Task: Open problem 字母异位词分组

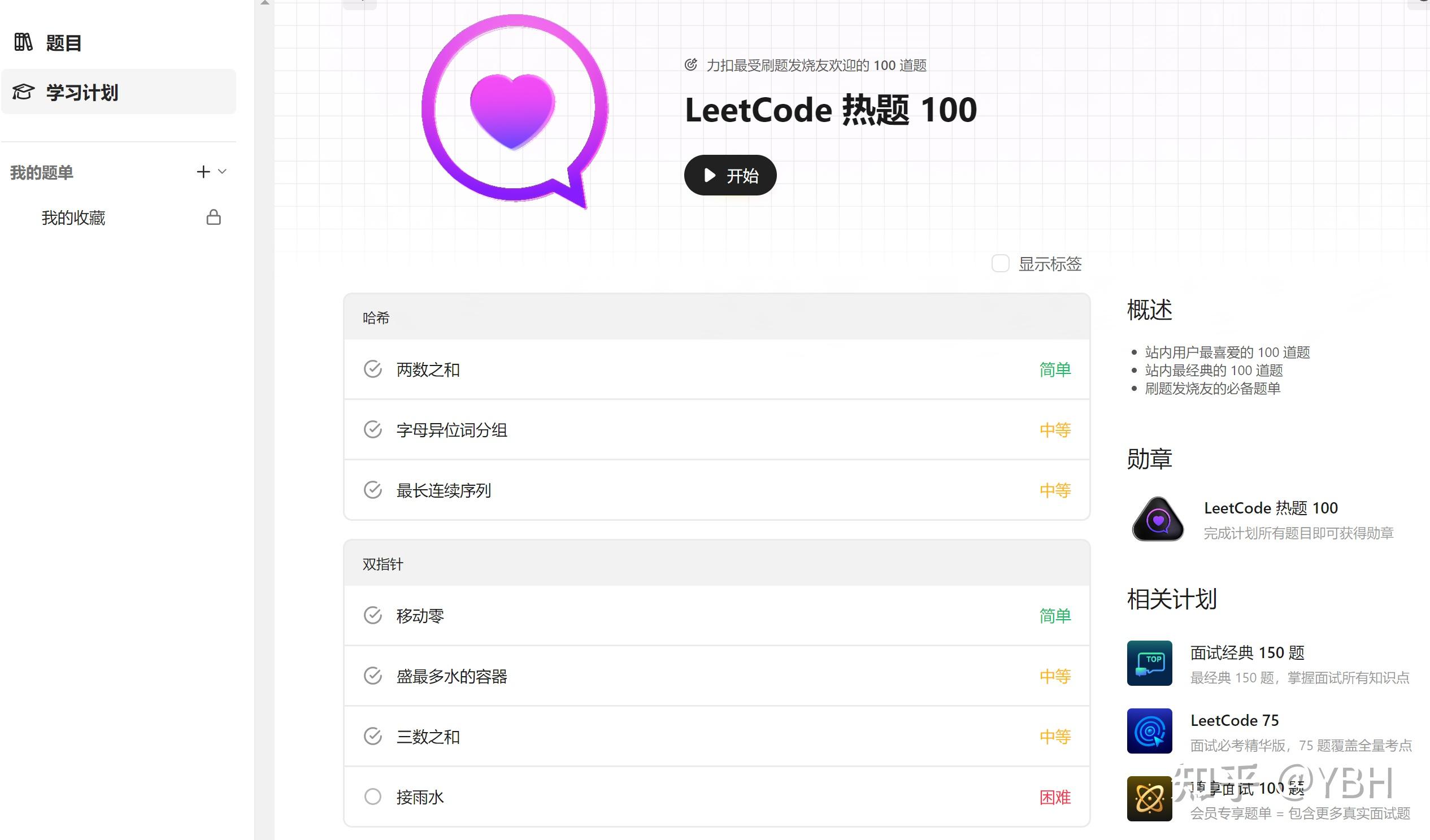Action: [451, 430]
